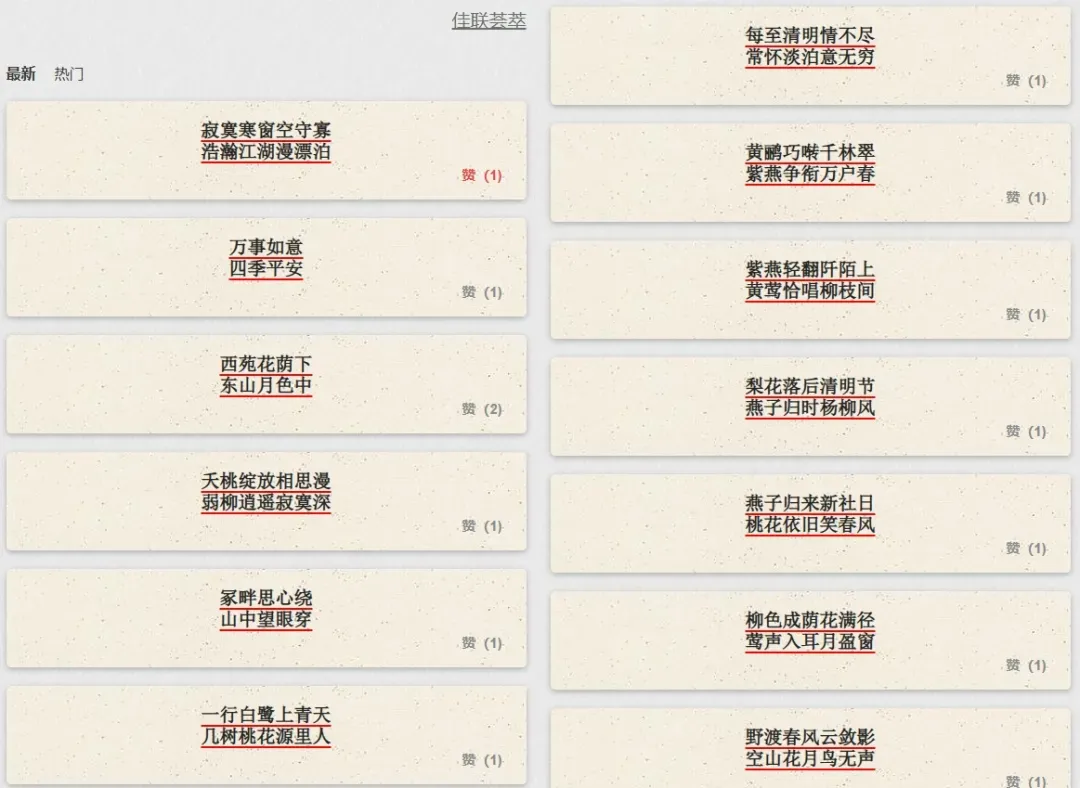Open the 佳联荟萃 link
1080x788 pixels.
coord(488,20)
